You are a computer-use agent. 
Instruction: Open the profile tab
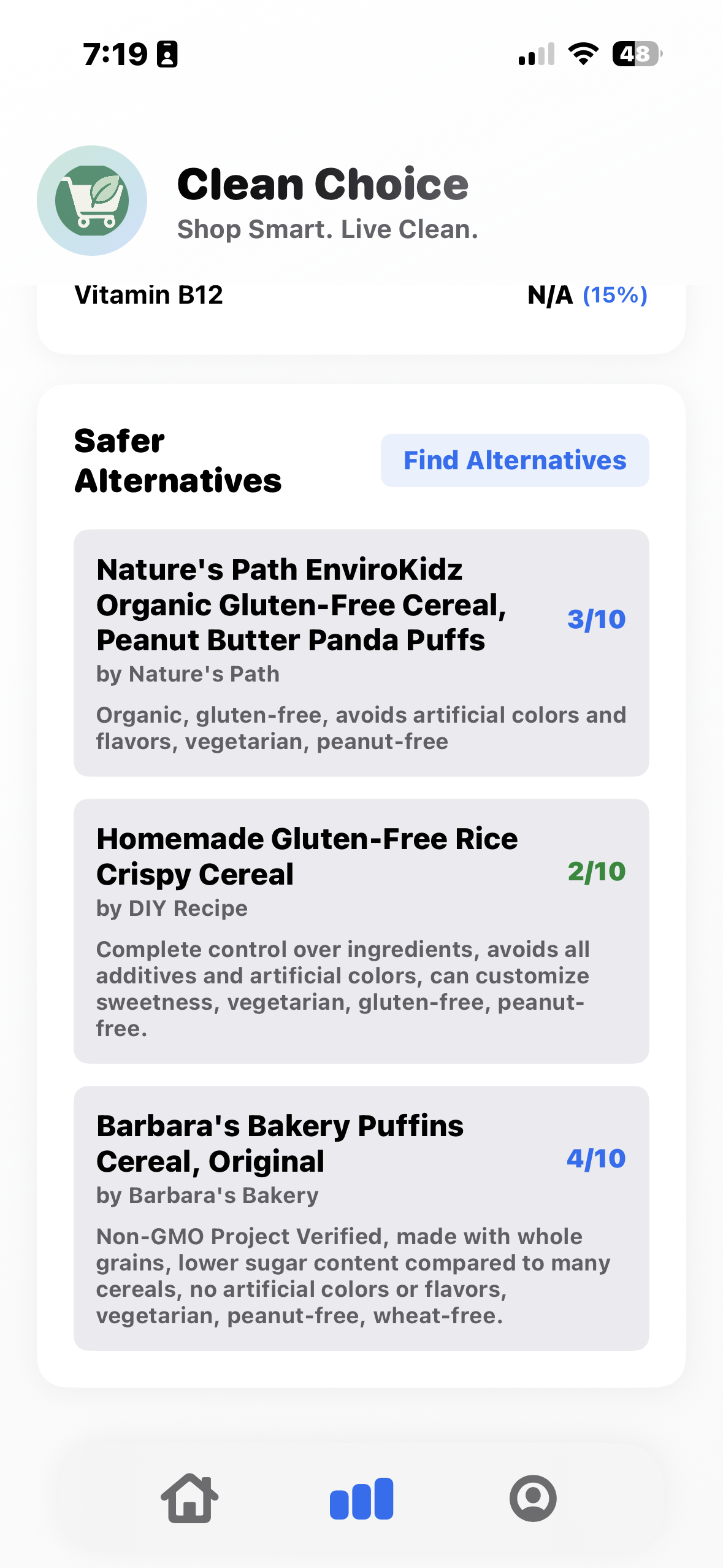(x=533, y=1499)
